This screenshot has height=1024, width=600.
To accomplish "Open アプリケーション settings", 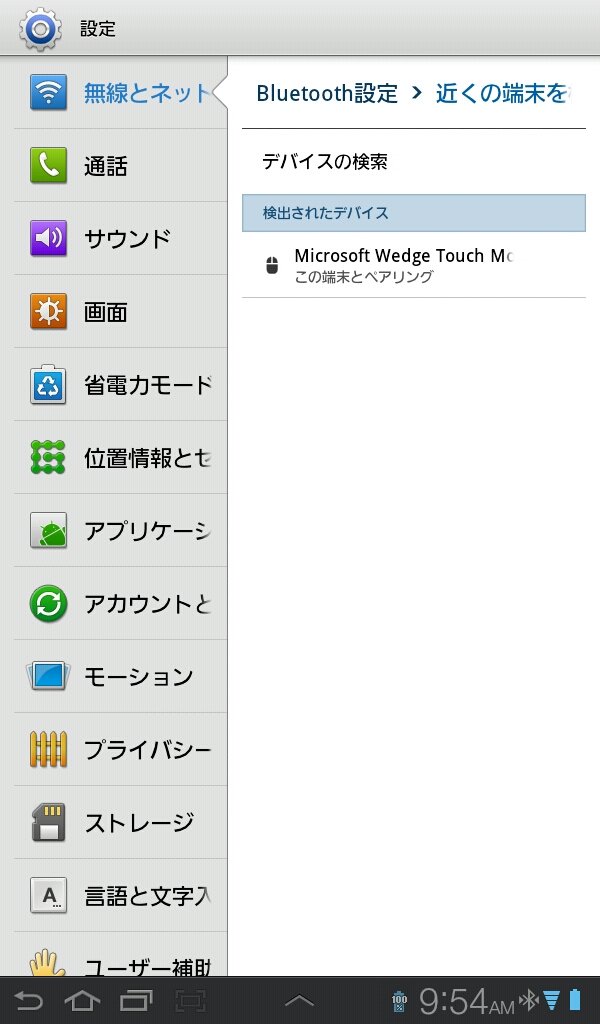I will tap(120, 531).
